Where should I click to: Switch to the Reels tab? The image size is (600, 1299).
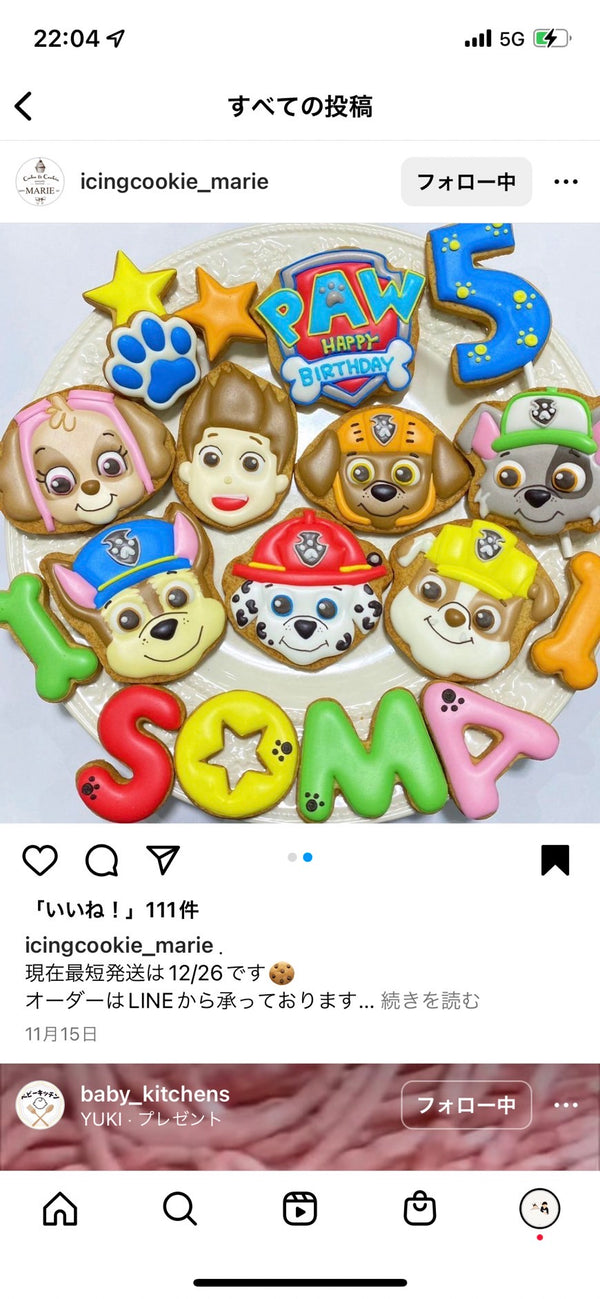[x=300, y=1209]
